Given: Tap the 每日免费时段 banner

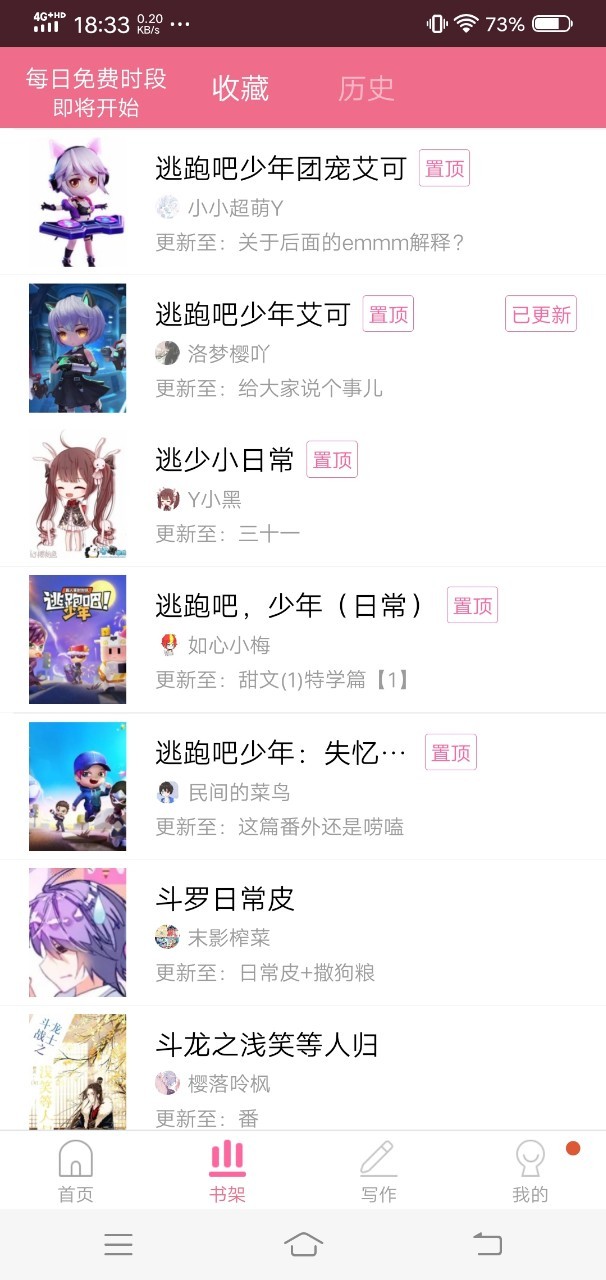Looking at the screenshot, I should coord(96,92).
